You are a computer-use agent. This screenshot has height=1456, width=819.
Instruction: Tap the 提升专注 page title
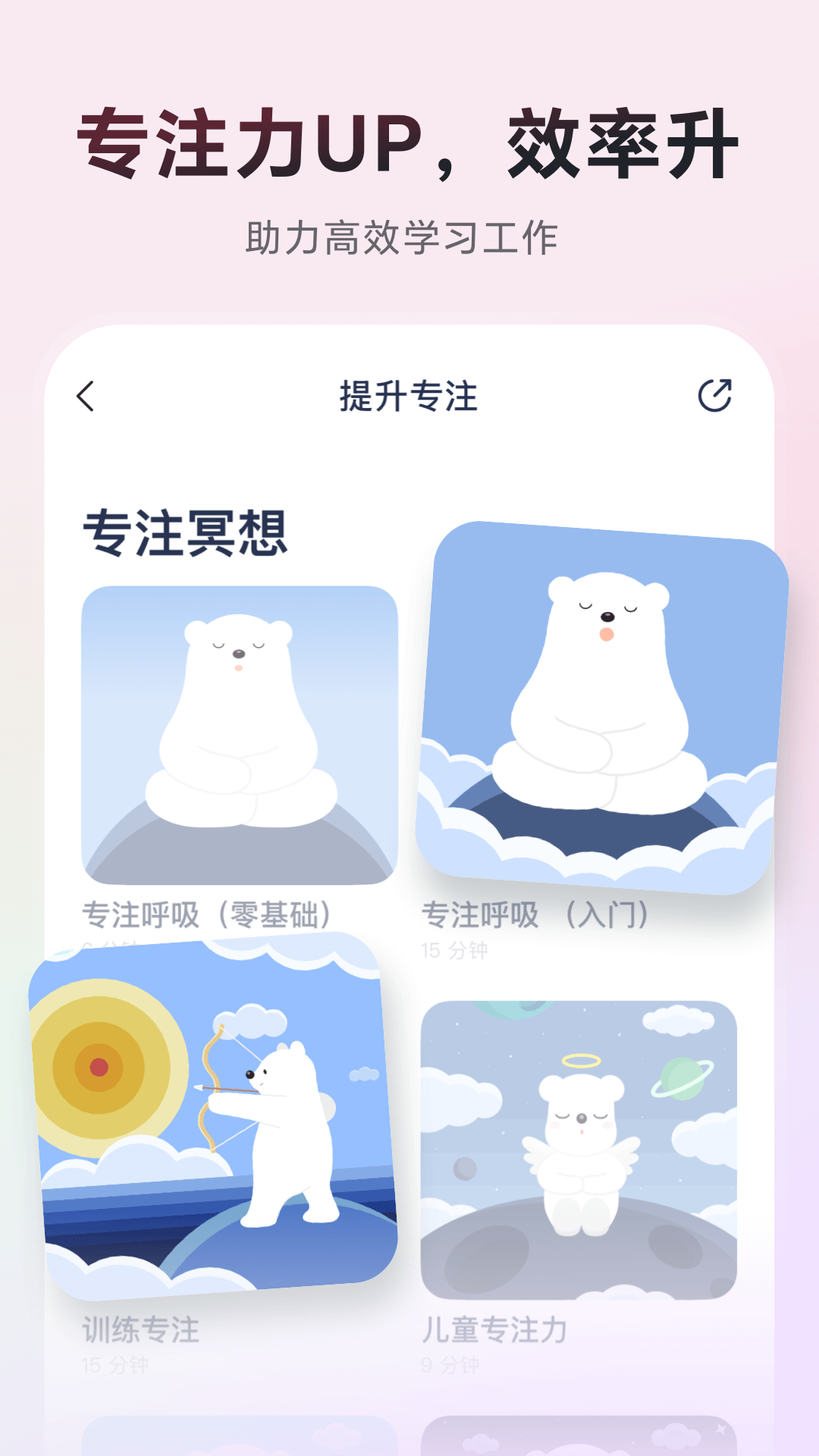coord(409,395)
